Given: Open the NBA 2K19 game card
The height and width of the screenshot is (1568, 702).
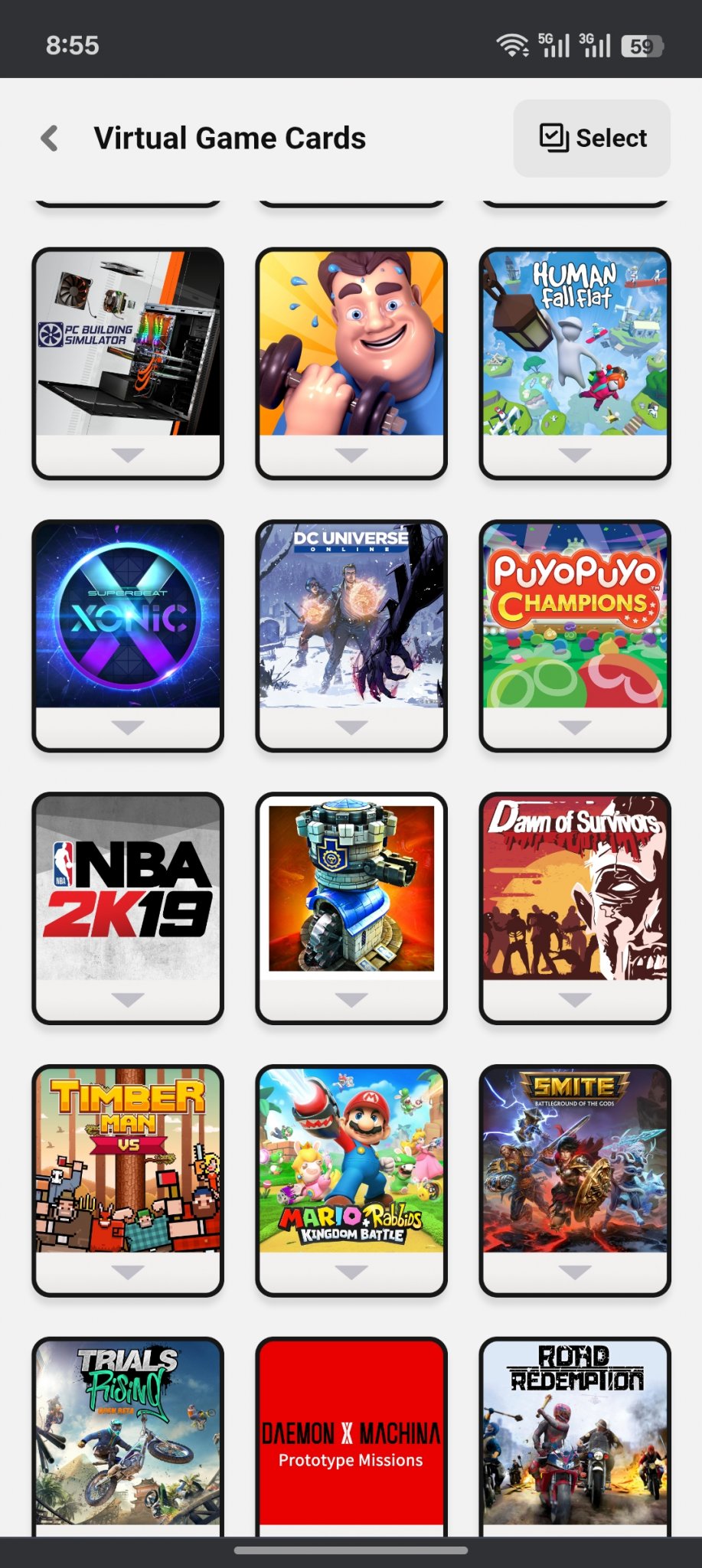Looking at the screenshot, I should point(128,888).
